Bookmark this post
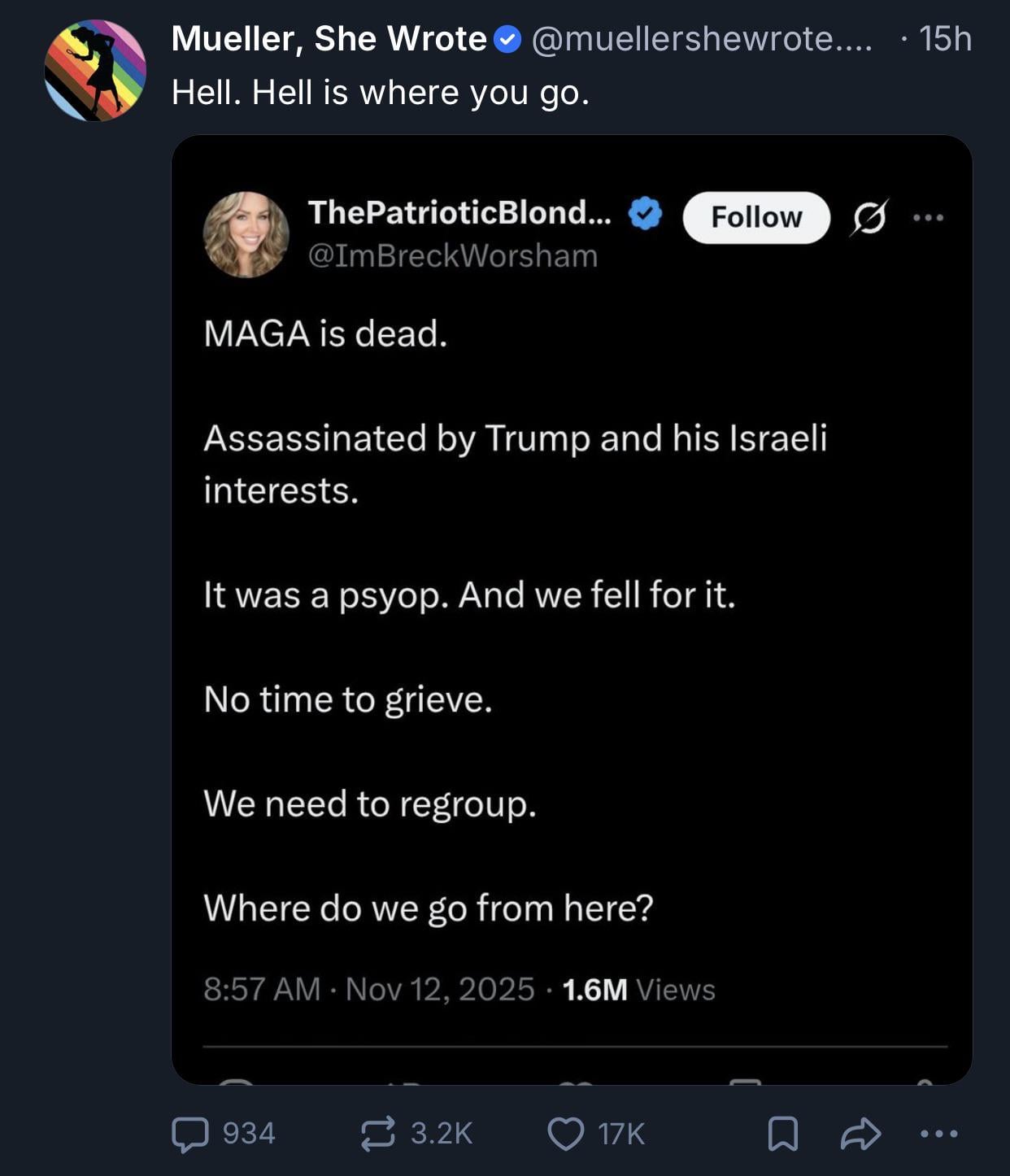 (x=782, y=1134)
